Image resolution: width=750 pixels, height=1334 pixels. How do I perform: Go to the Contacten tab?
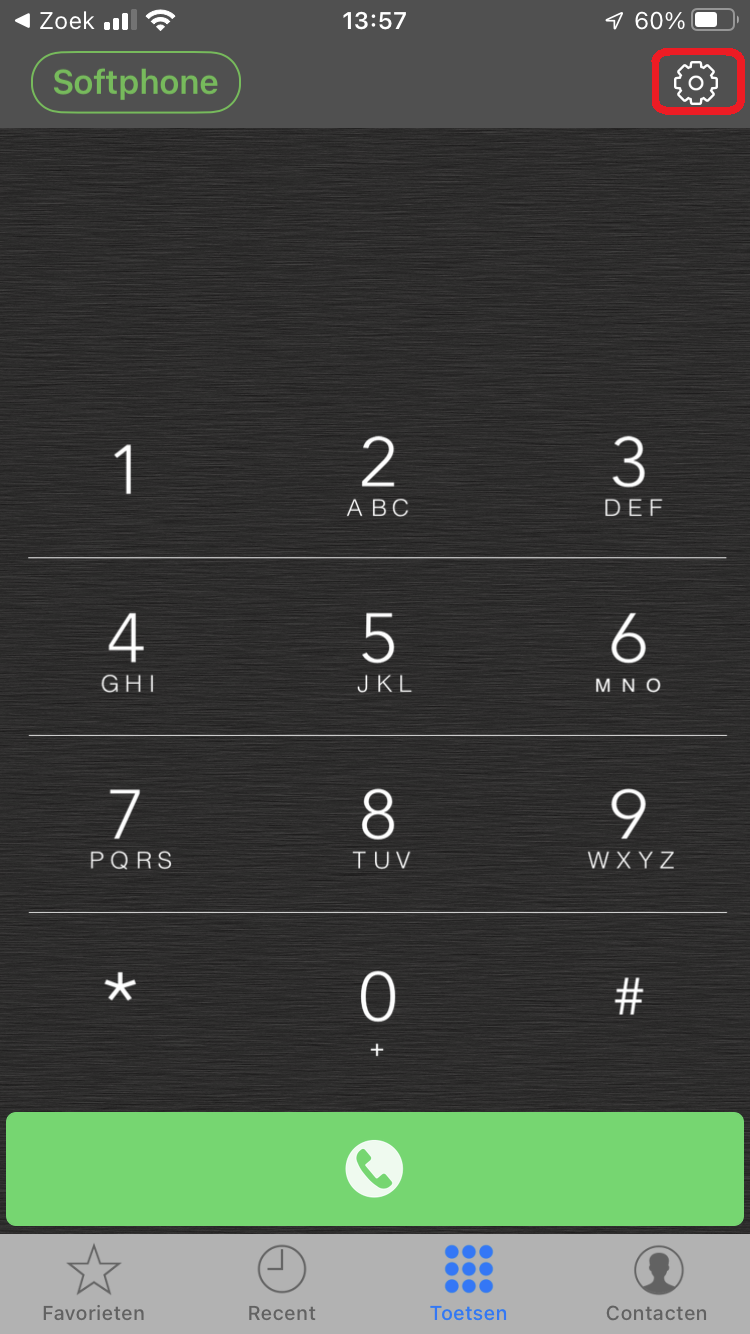tap(657, 1283)
